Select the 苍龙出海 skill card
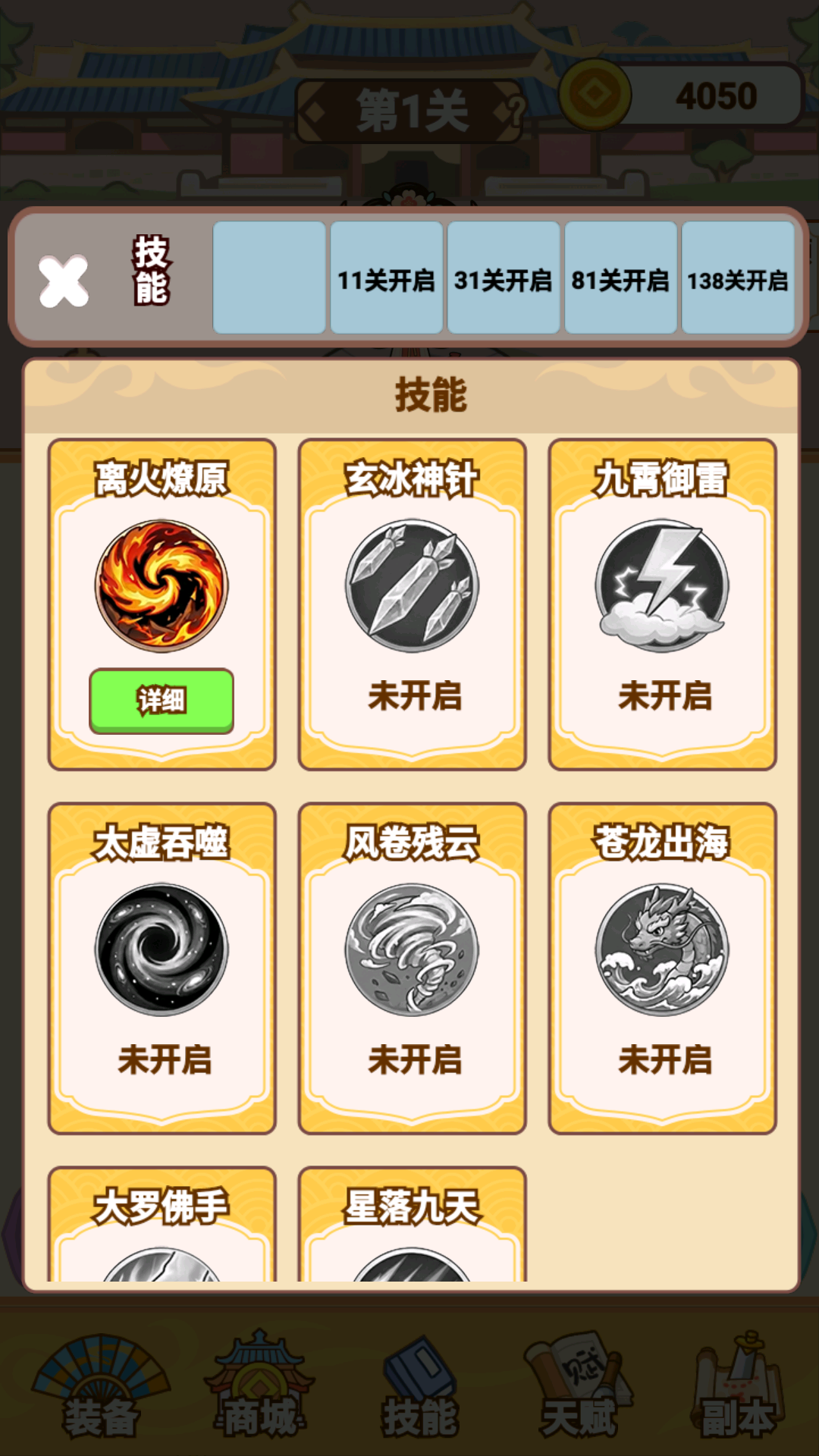The image size is (819, 1456). [662, 968]
